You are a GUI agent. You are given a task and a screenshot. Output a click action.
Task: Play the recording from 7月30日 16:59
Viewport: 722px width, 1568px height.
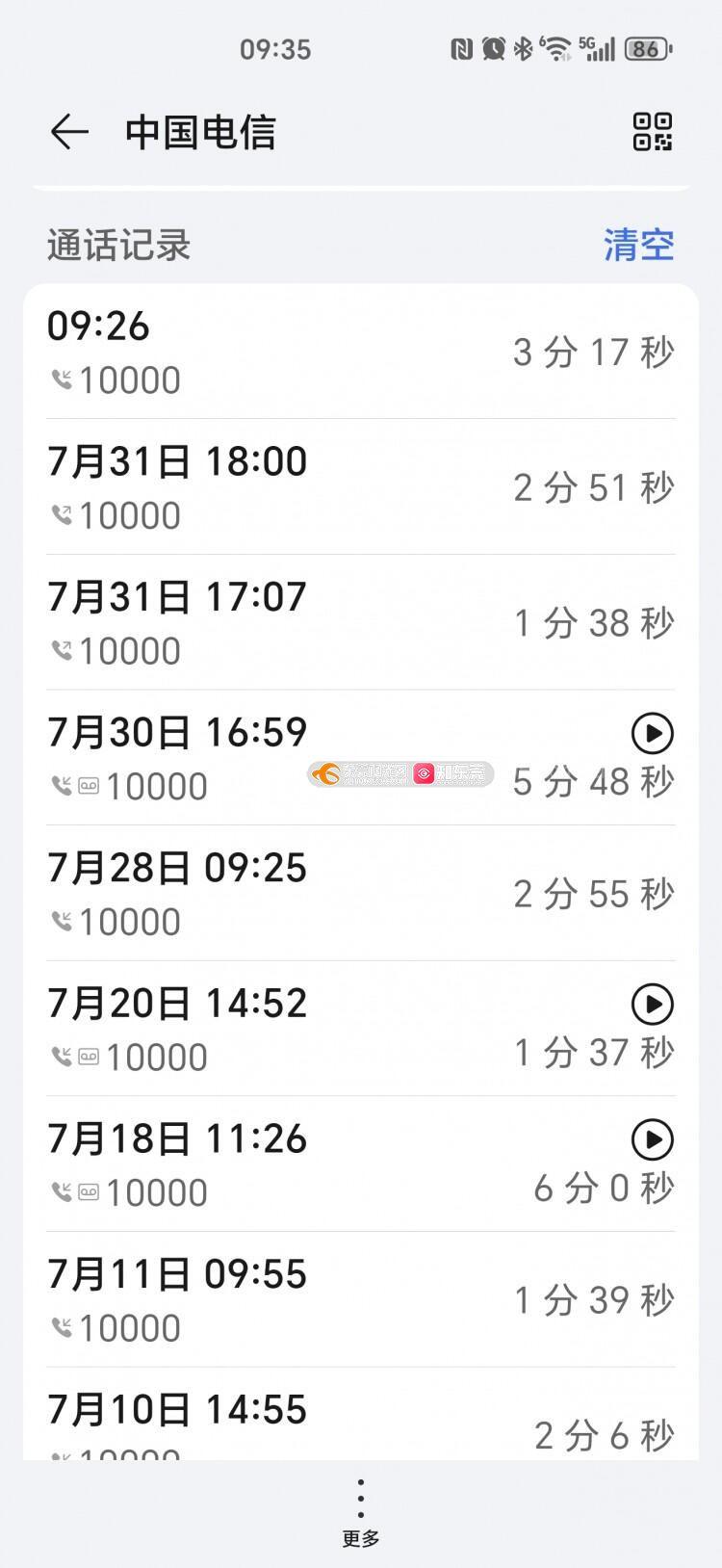[652, 734]
